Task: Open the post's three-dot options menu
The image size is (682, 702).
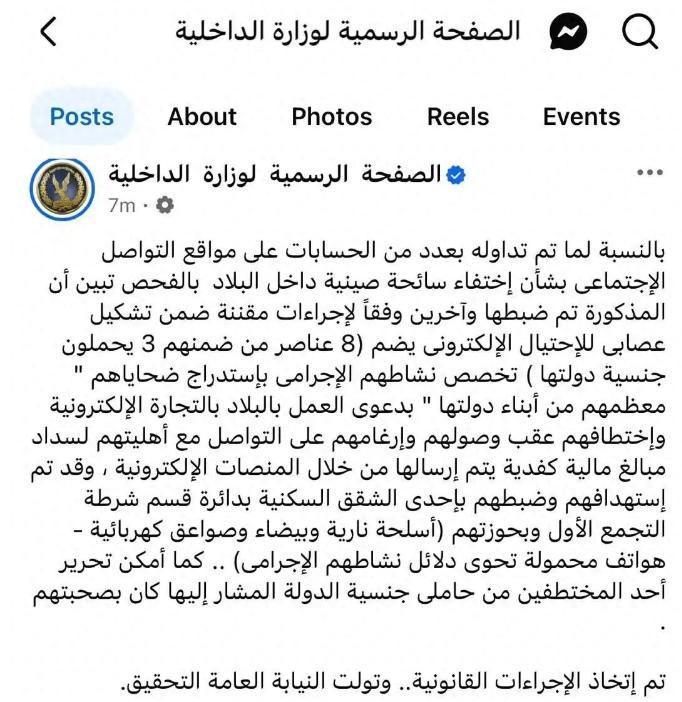Action: (651, 174)
